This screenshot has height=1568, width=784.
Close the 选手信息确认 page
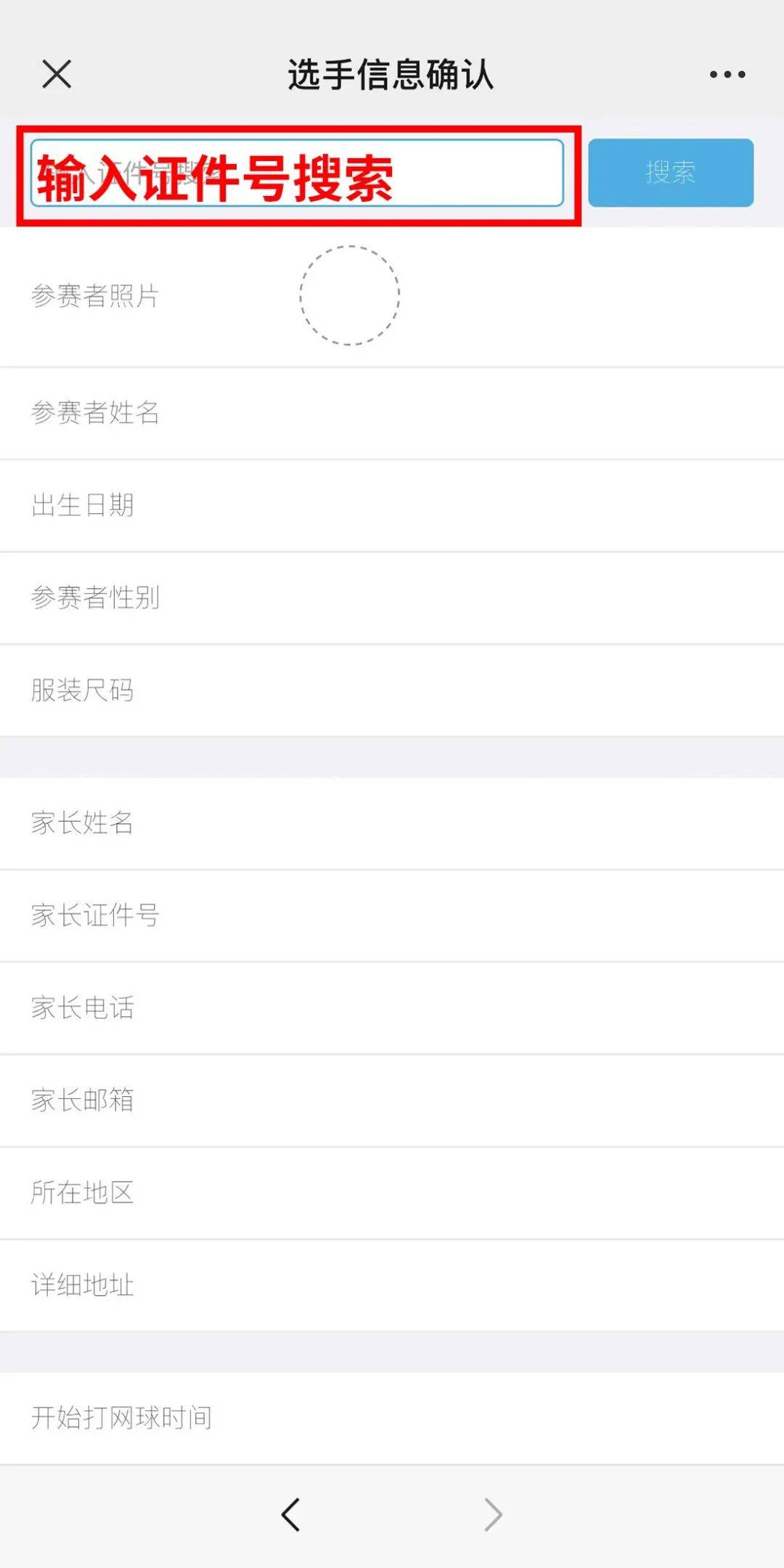click(57, 74)
